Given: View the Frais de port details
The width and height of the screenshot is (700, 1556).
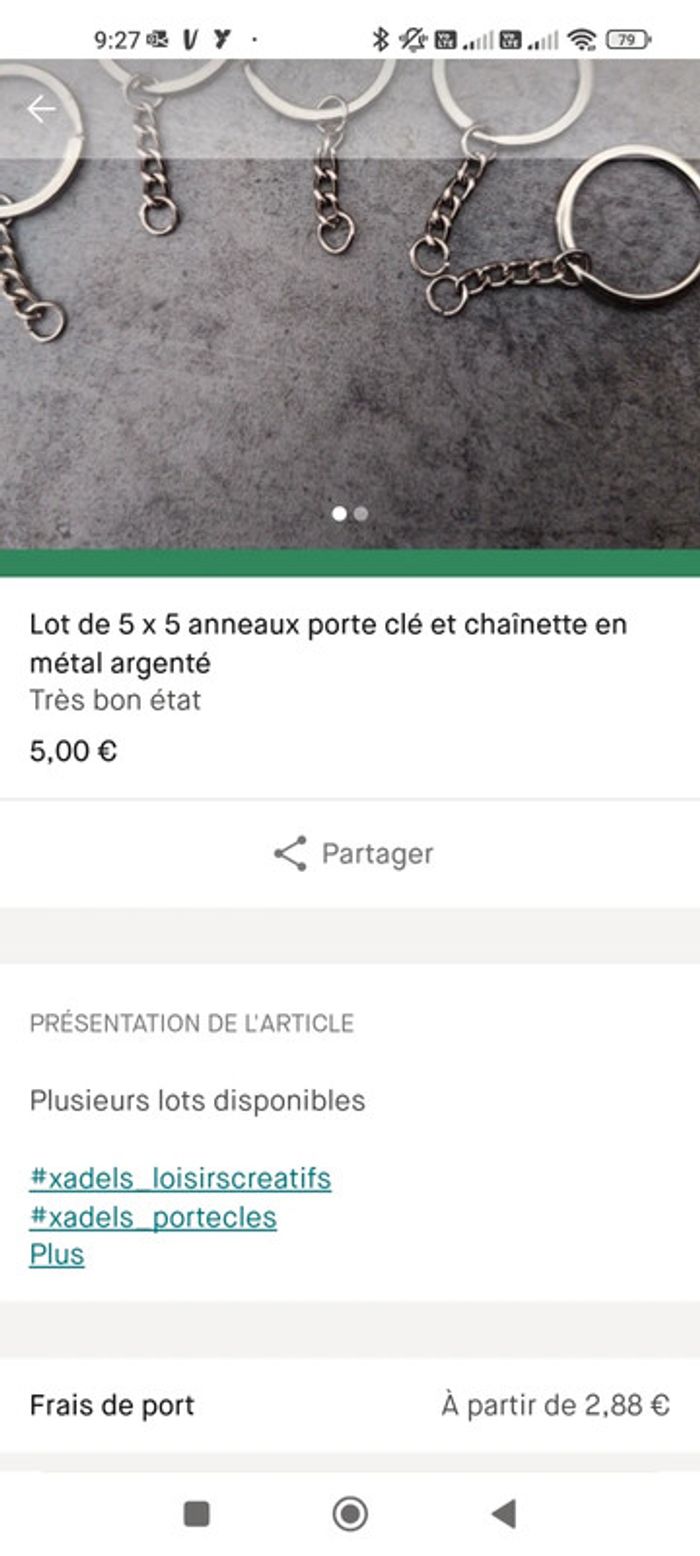Looking at the screenshot, I should [x=350, y=1405].
